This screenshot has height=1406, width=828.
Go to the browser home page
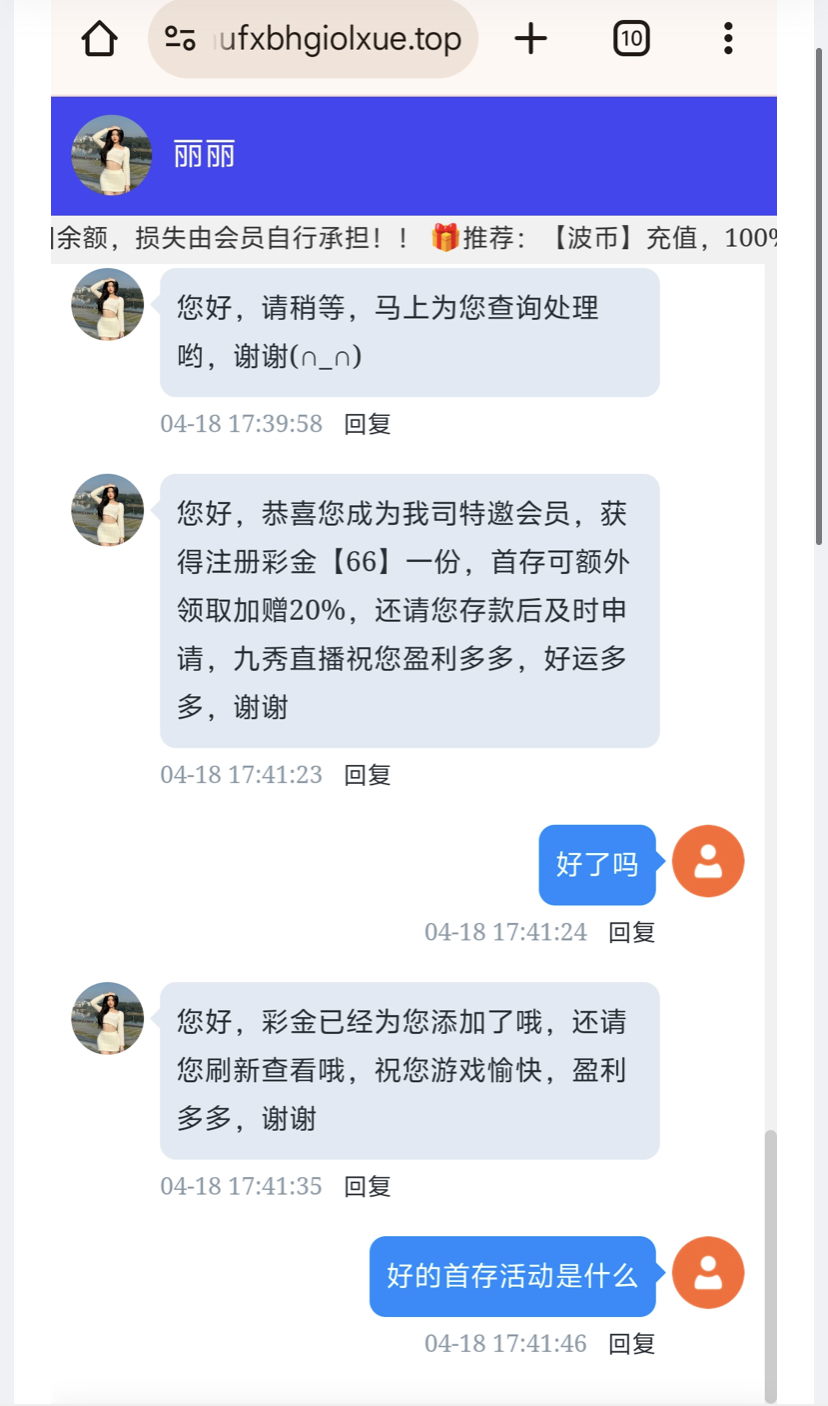click(100, 40)
